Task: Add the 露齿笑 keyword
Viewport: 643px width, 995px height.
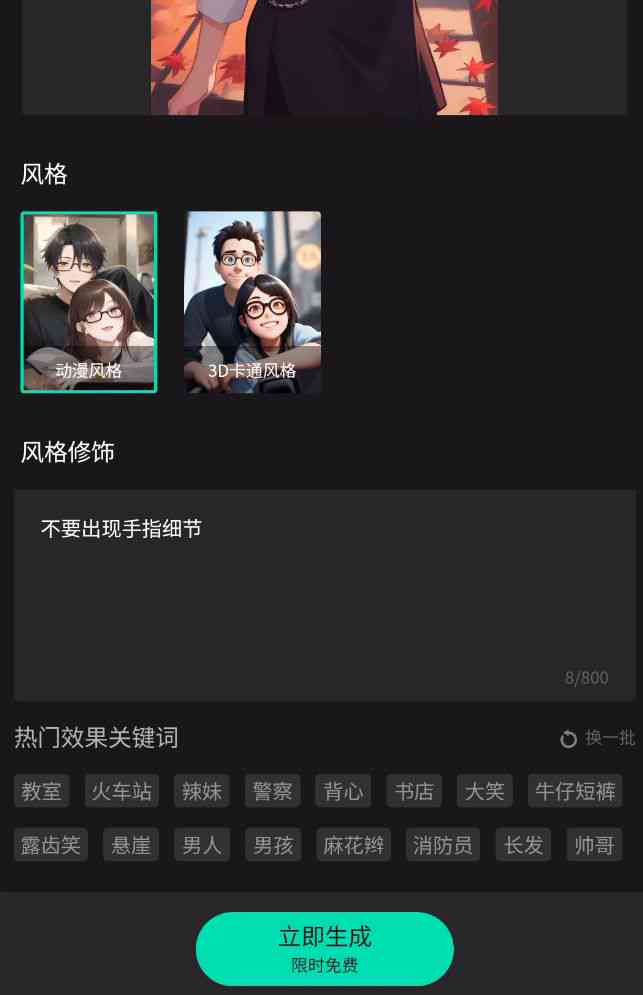Action: 51,845
